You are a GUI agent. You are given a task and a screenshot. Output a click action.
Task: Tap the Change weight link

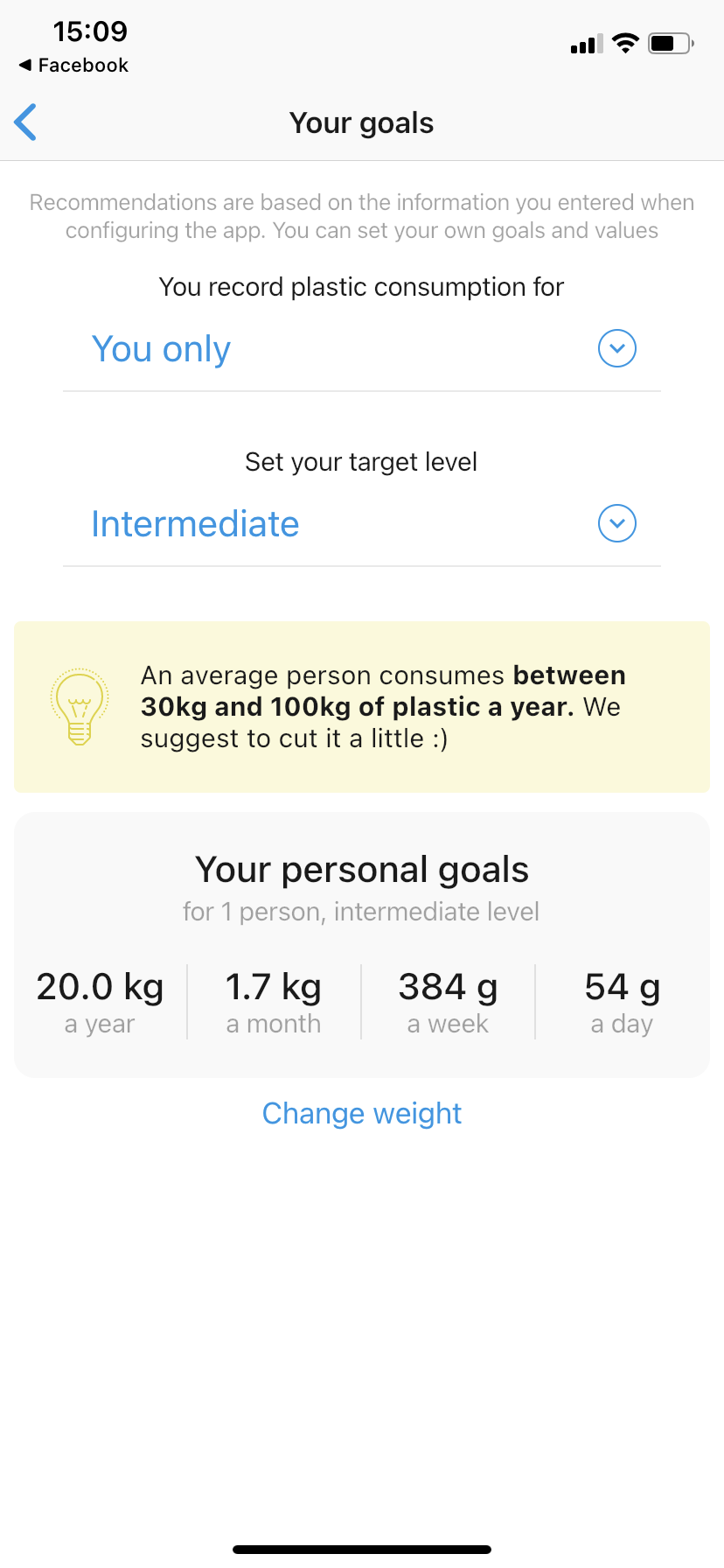pyautogui.click(x=361, y=1113)
